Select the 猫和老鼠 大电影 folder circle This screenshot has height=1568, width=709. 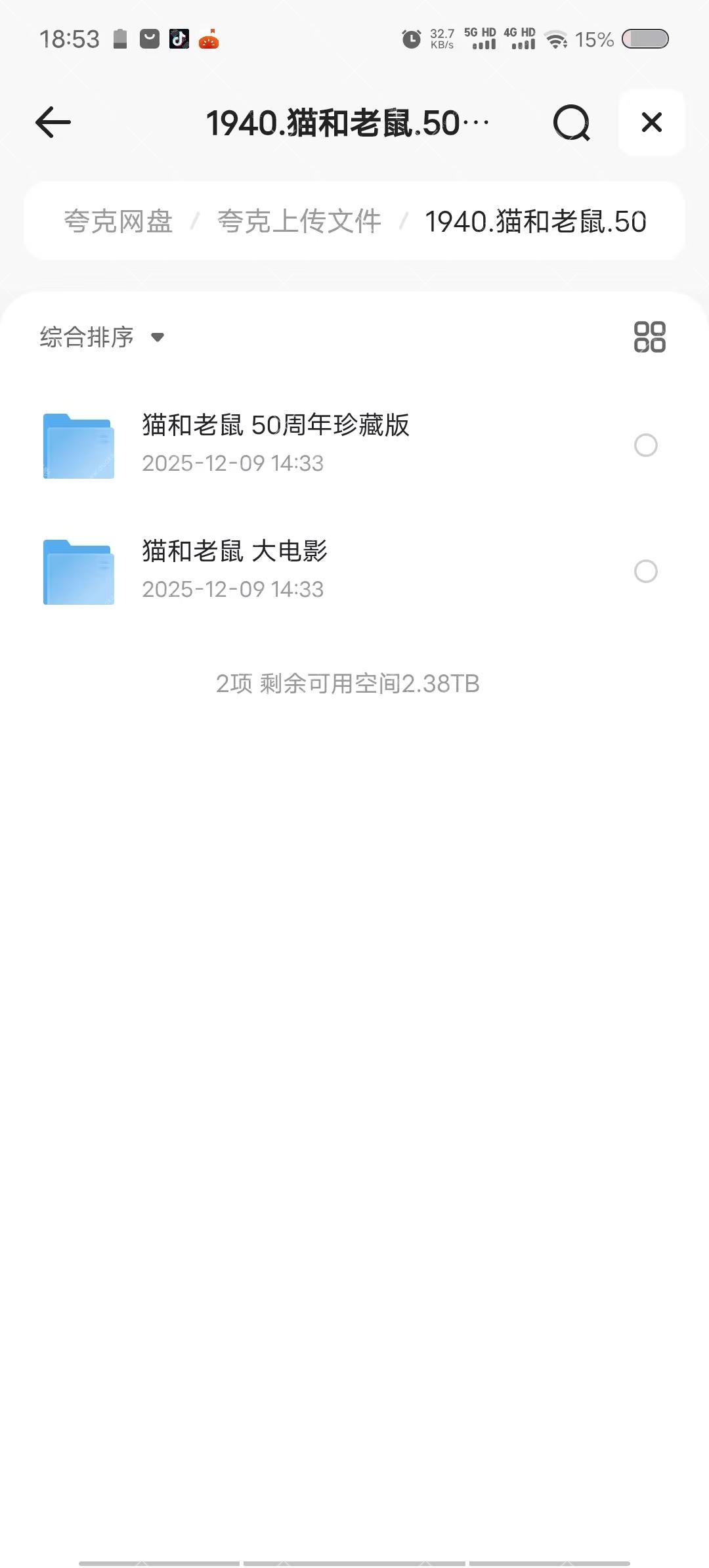pyautogui.click(x=646, y=572)
